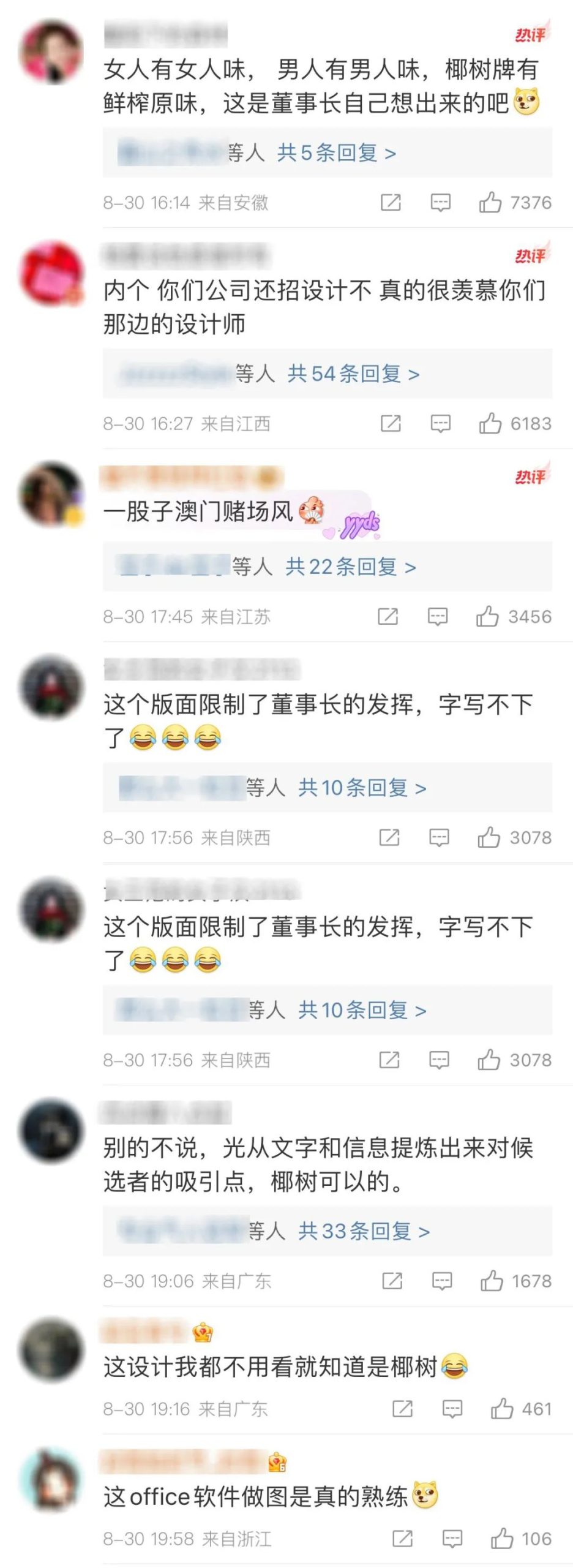Viewport: 573px width, 1568px height.
Task: Like the office软件 comment with 106 likes
Action: click(502, 1538)
